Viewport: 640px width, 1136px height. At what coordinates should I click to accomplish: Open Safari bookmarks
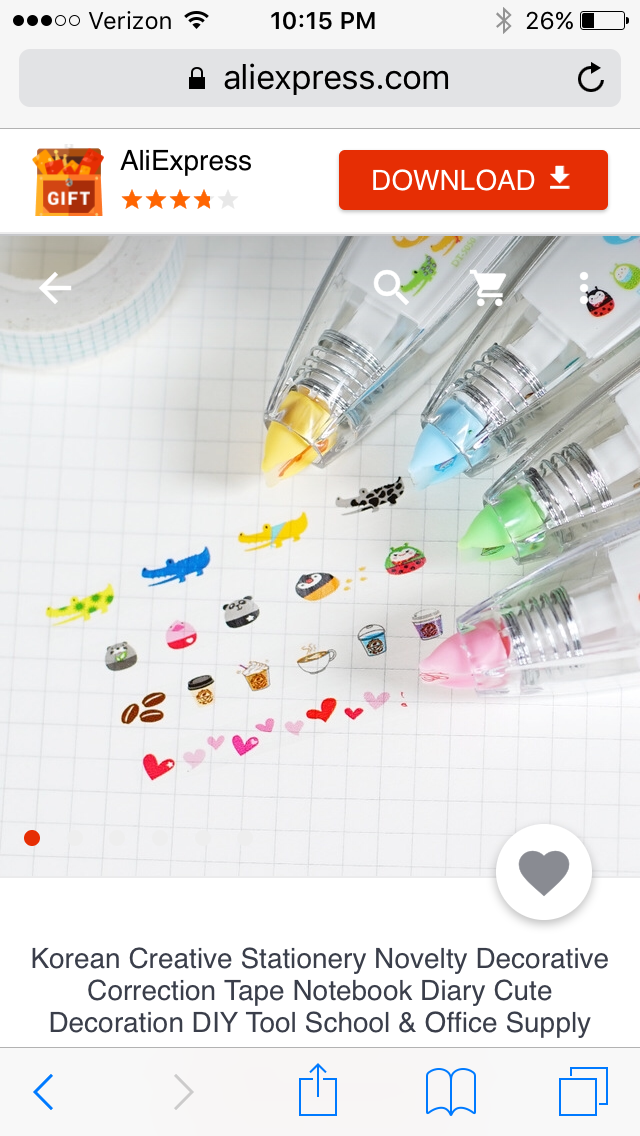(450, 1092)
